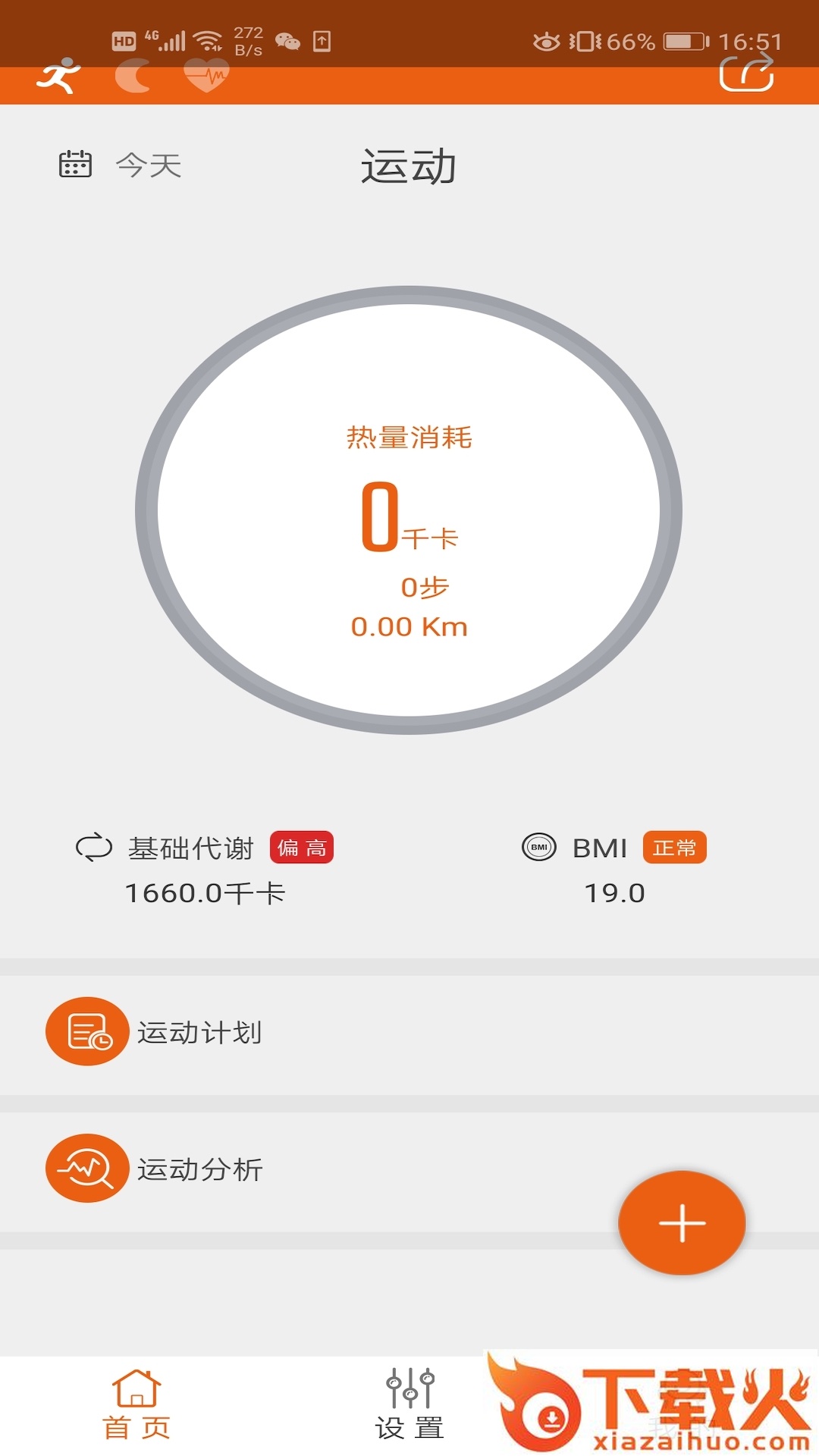Tap the 热量消耗 calorie circle
Viewport: 819px width, 1456px height.
coord(409,510)
